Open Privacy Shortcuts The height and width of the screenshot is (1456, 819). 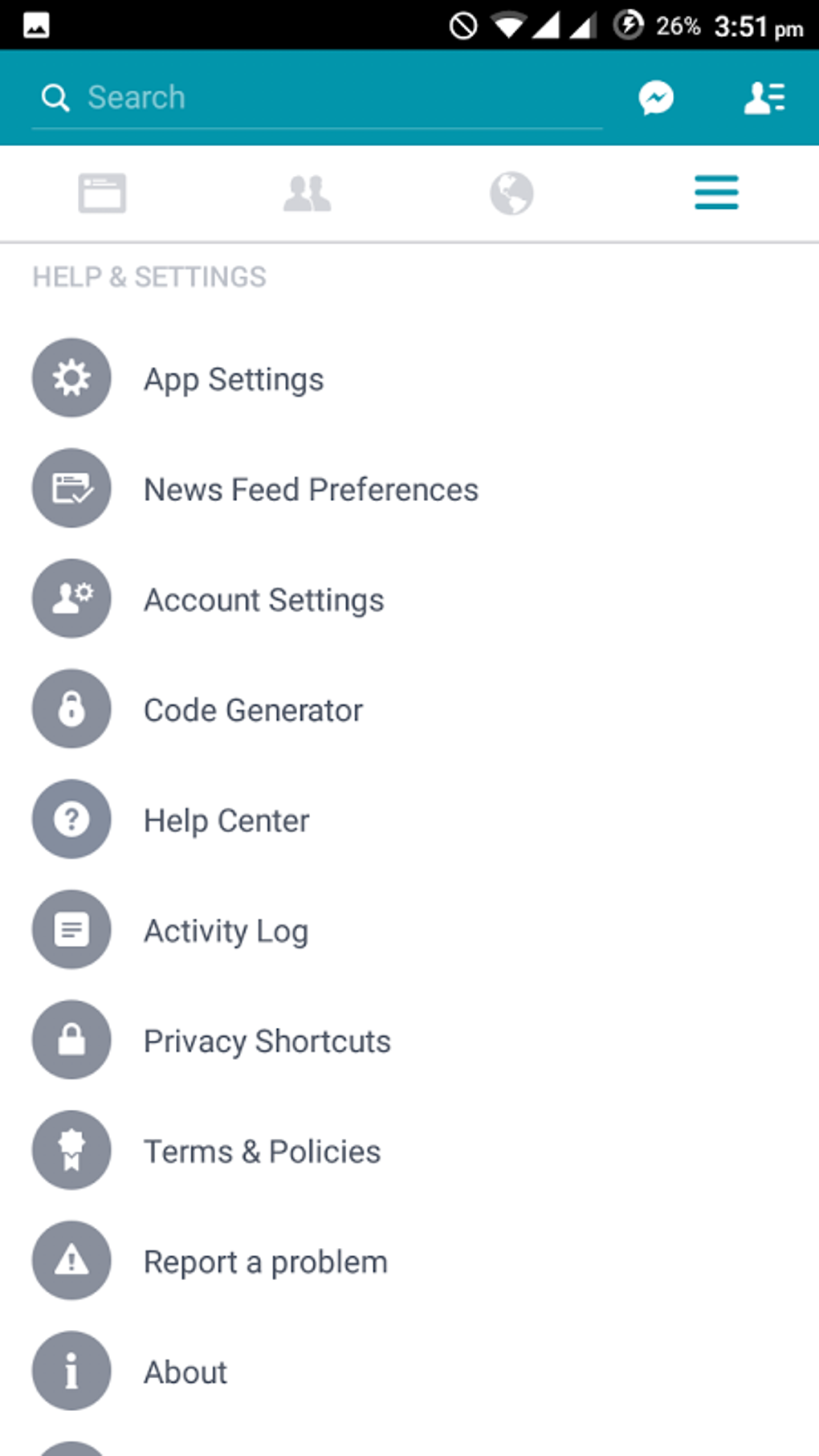[x=267, y=1041]
